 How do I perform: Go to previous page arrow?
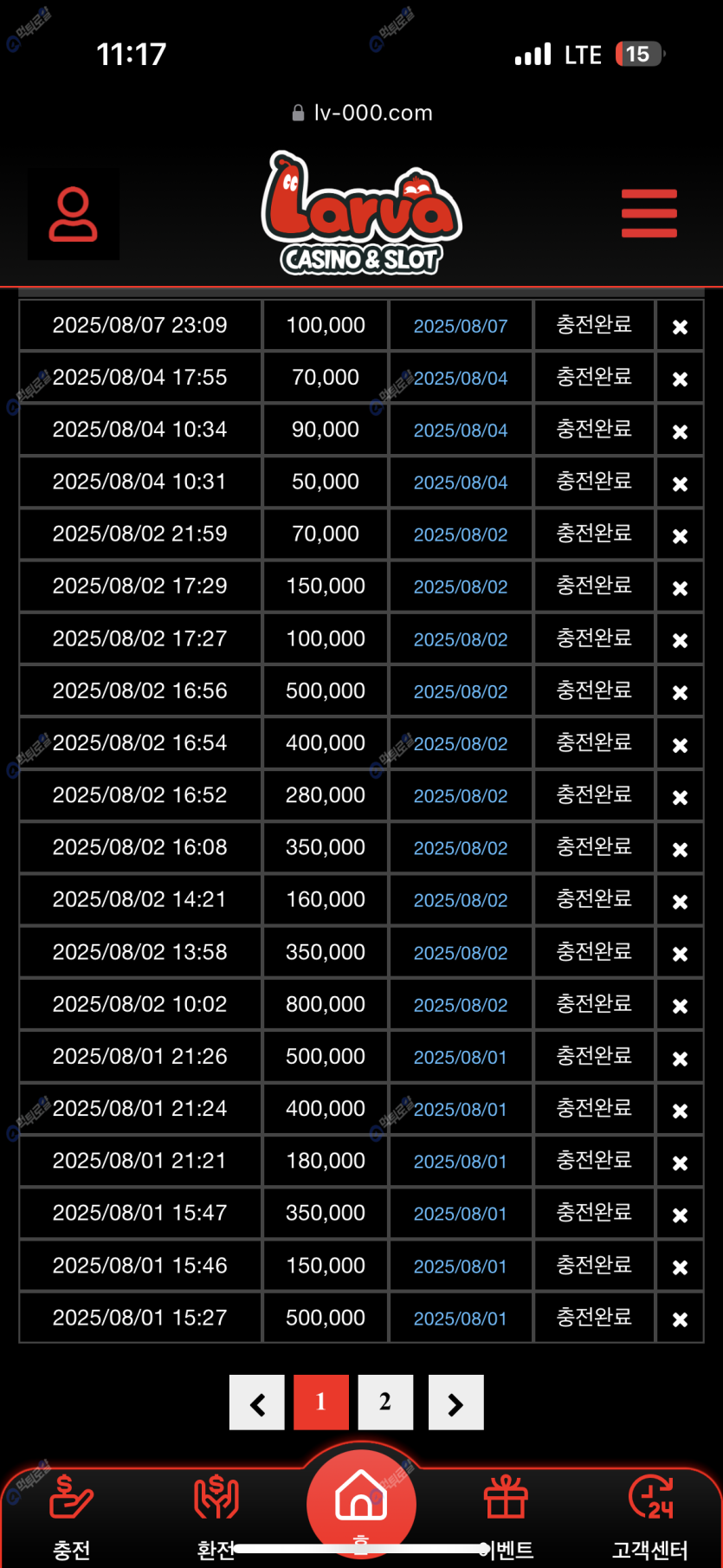[257, 1403]
